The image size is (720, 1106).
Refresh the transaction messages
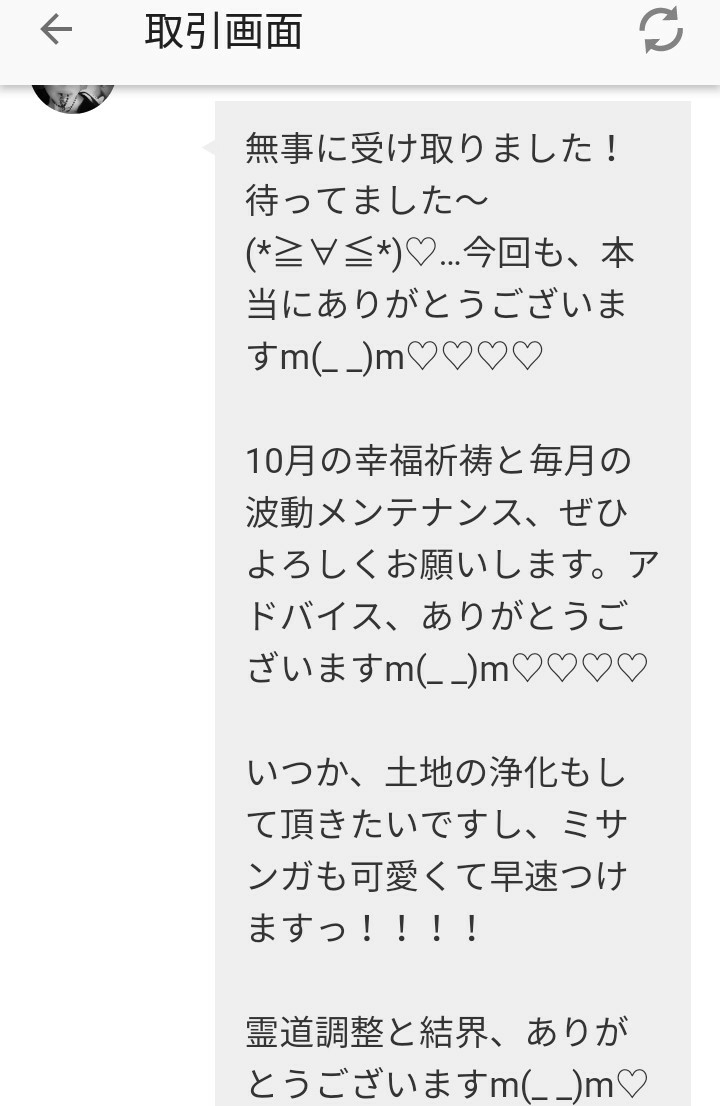(x=660, y=31)
